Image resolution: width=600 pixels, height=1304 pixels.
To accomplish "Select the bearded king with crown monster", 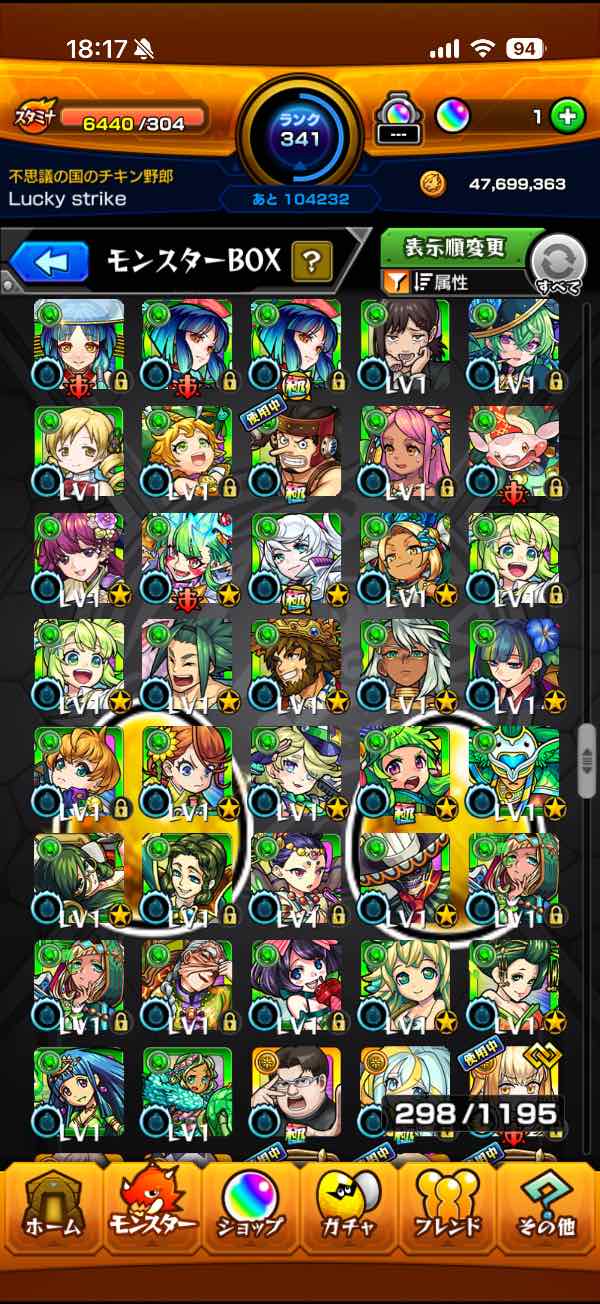I will [x=295, y=665].
